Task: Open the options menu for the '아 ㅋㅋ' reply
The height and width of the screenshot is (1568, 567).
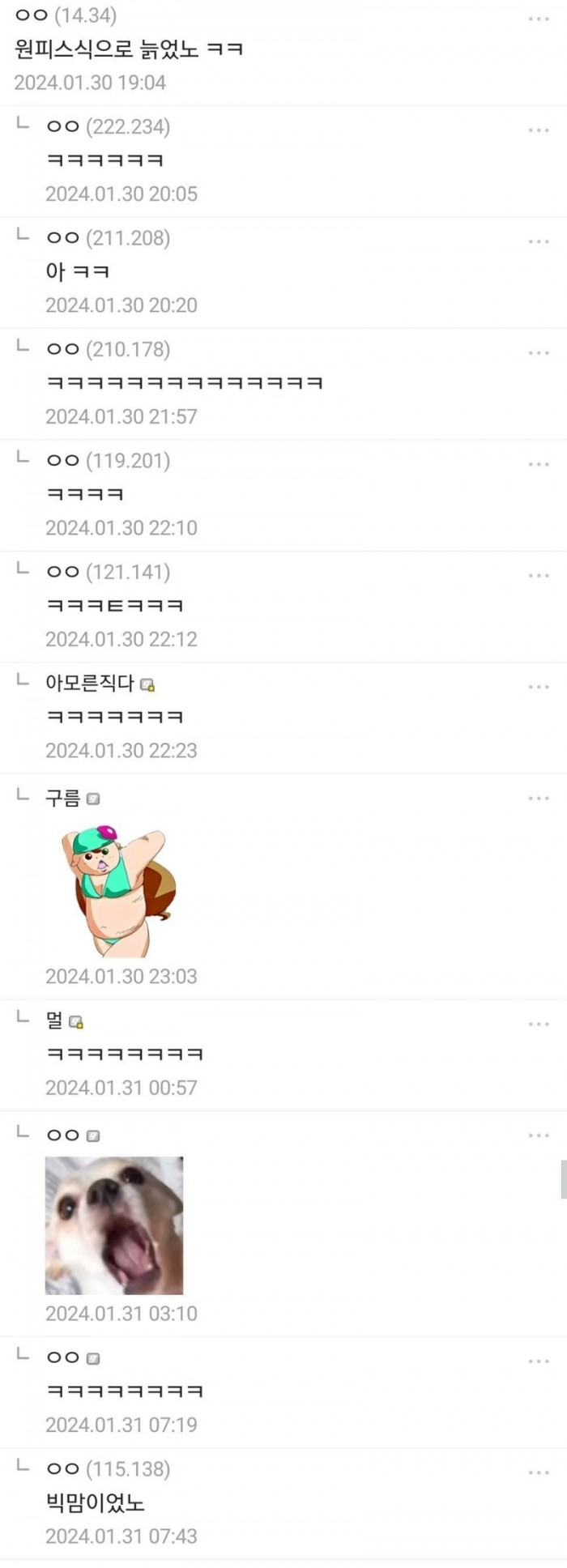Action: [539, 242]
